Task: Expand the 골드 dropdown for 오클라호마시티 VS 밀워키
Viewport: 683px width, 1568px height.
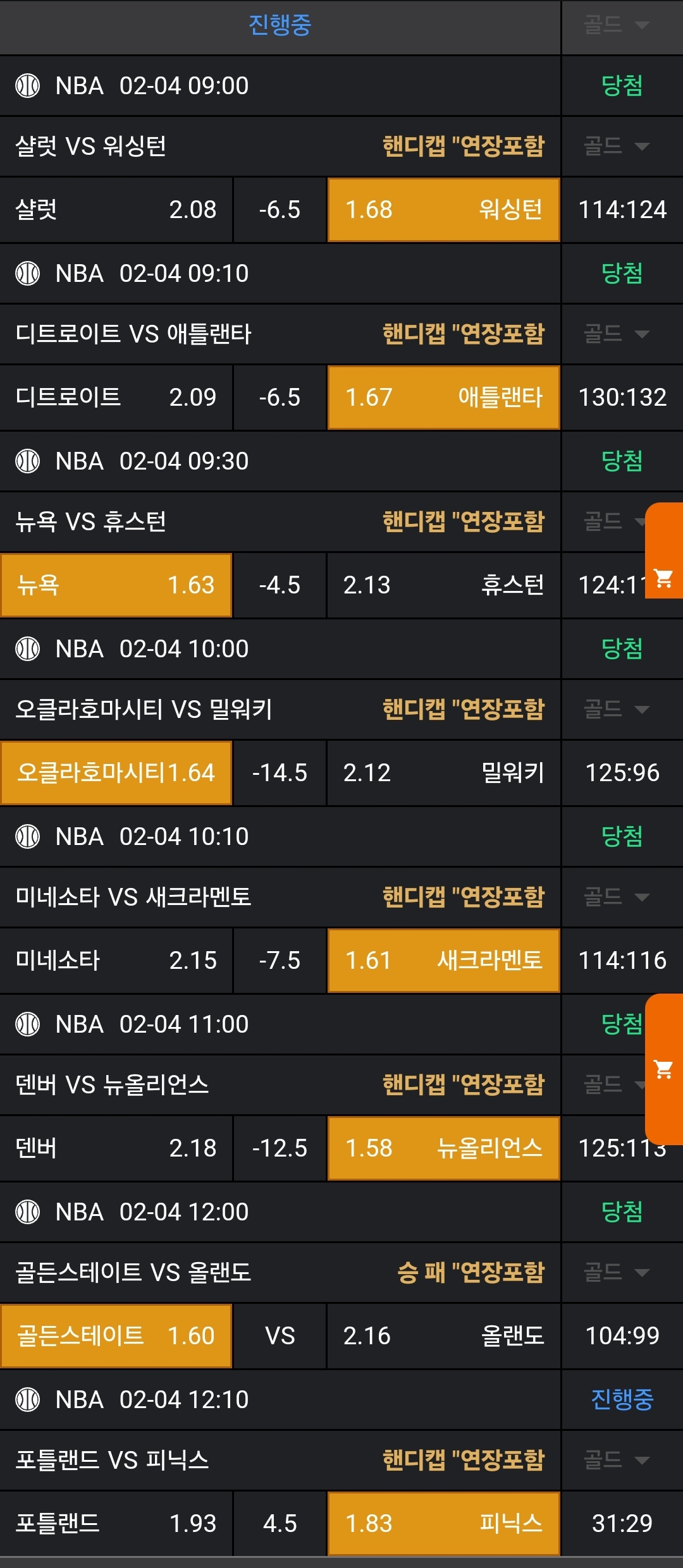Action: click(617, 709)
